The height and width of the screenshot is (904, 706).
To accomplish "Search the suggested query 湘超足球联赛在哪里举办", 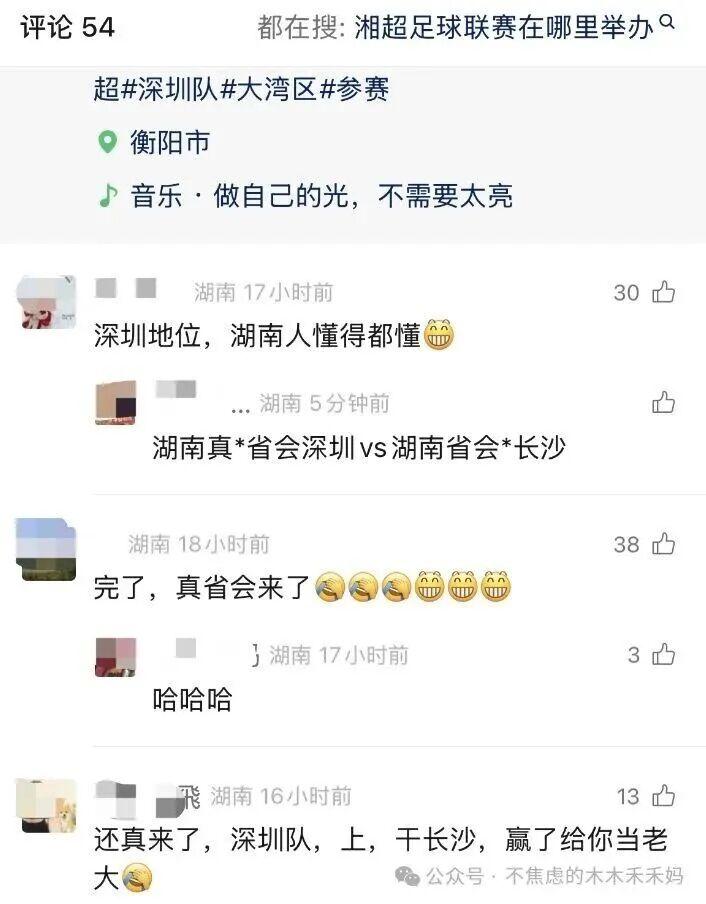I will tap(504, 27).
